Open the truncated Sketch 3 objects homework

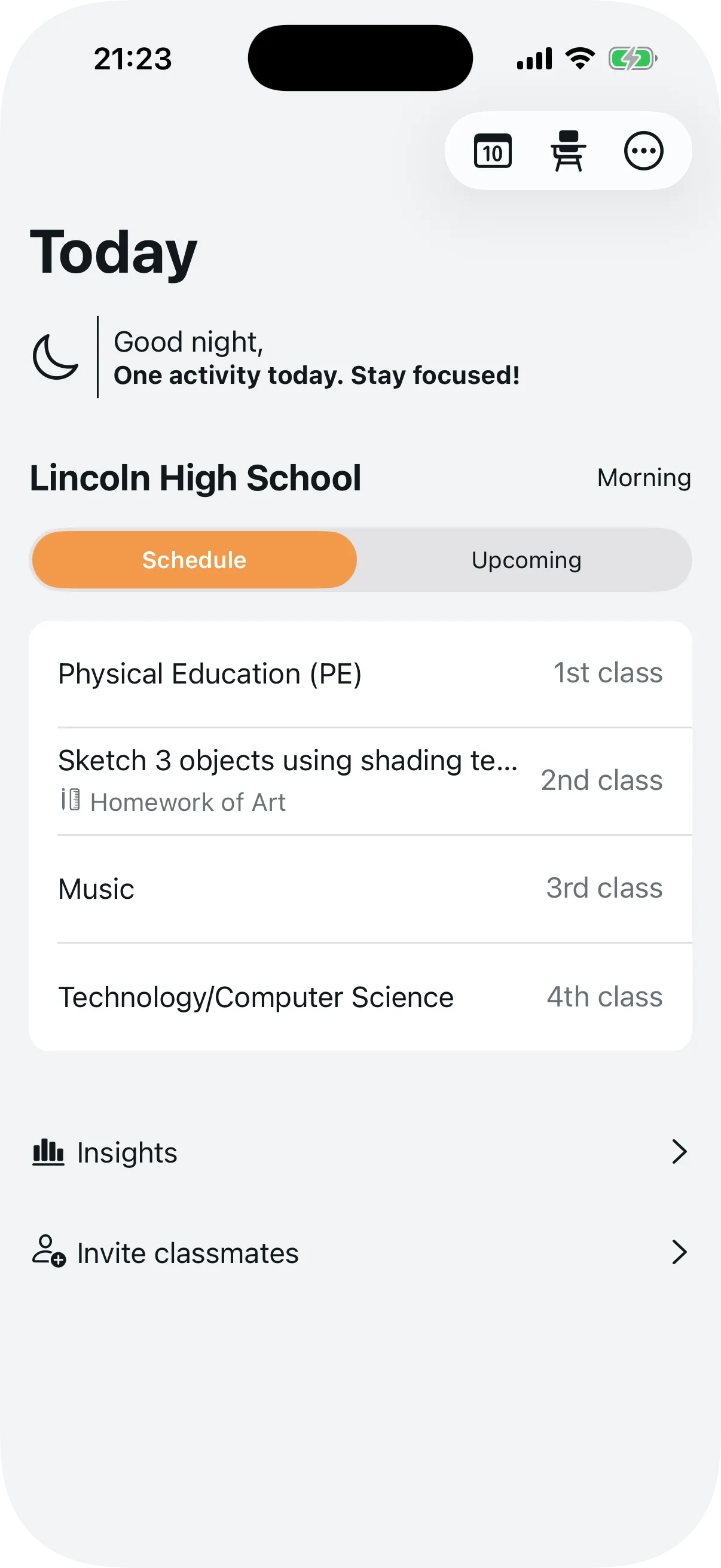[x=287, y=760]
